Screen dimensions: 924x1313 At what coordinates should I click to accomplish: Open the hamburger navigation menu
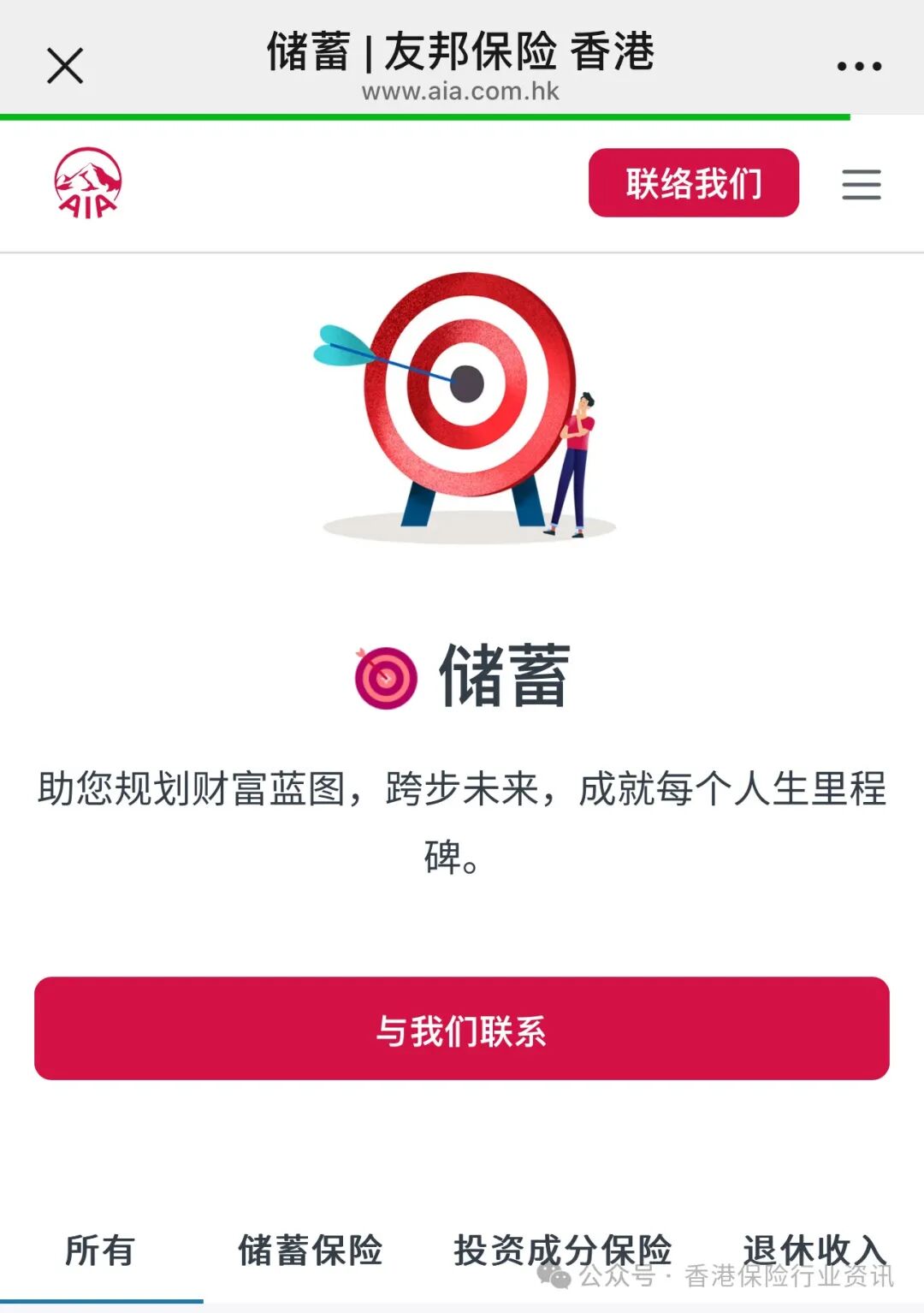point(861,184)
